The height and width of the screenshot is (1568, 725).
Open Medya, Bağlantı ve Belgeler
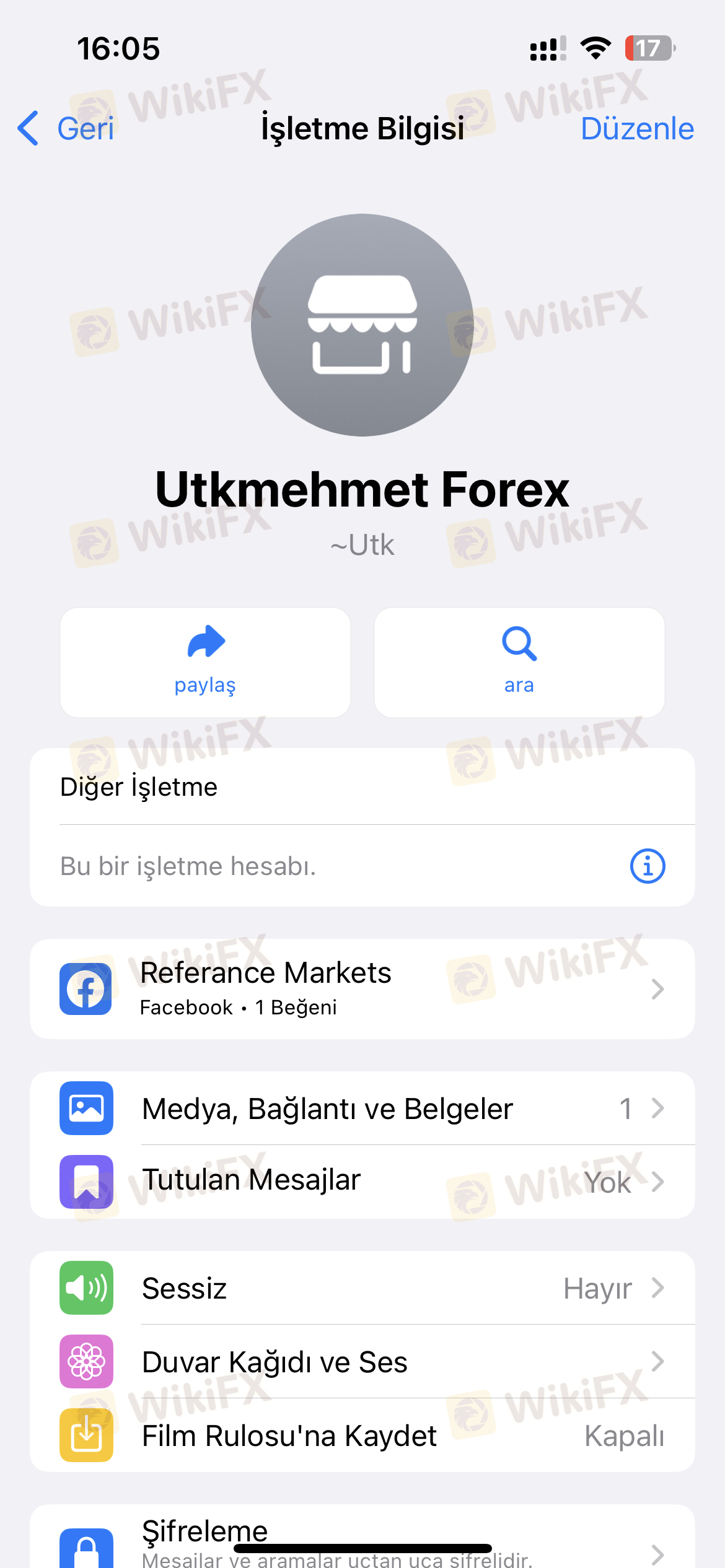(x=362, y=1108)
